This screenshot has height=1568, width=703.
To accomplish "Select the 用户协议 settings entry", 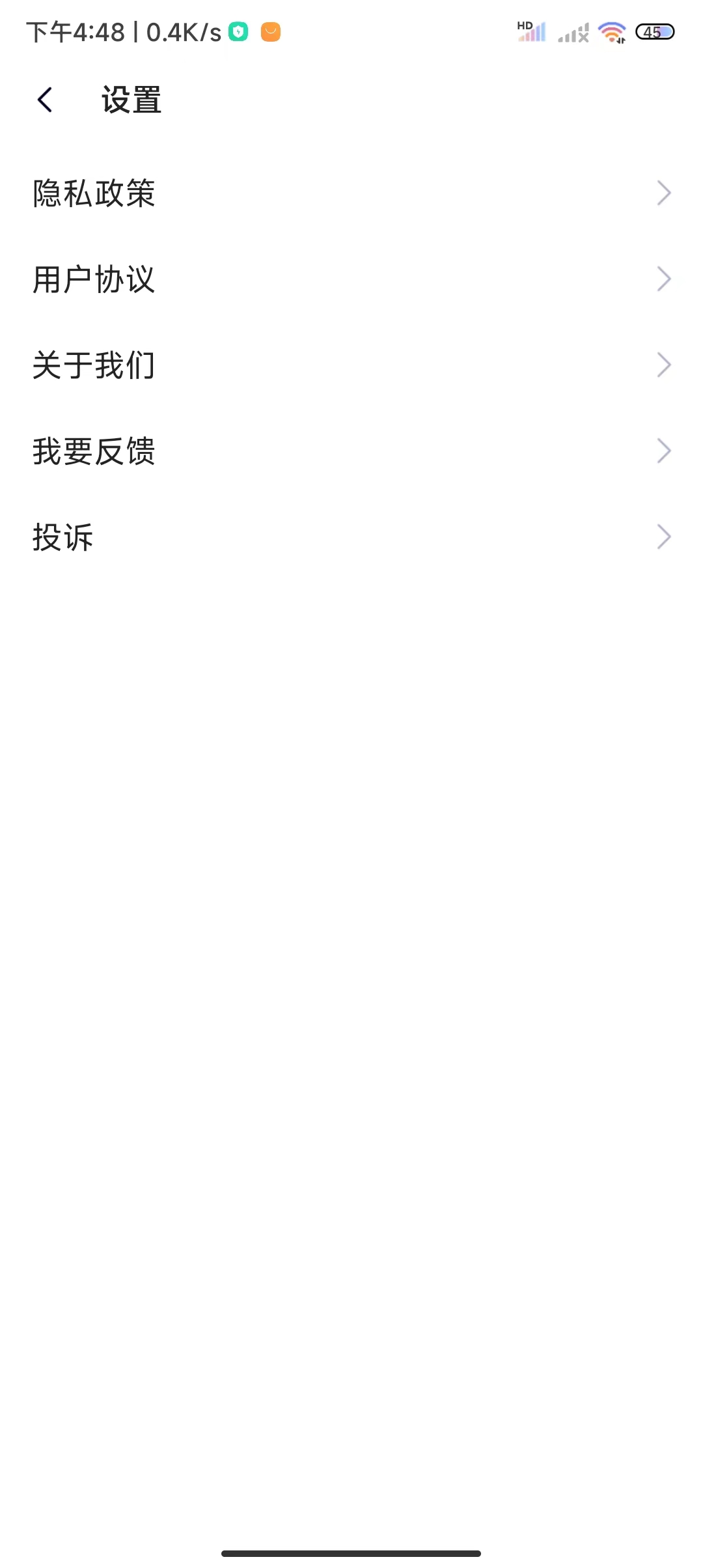I will (x=94, y=279).
